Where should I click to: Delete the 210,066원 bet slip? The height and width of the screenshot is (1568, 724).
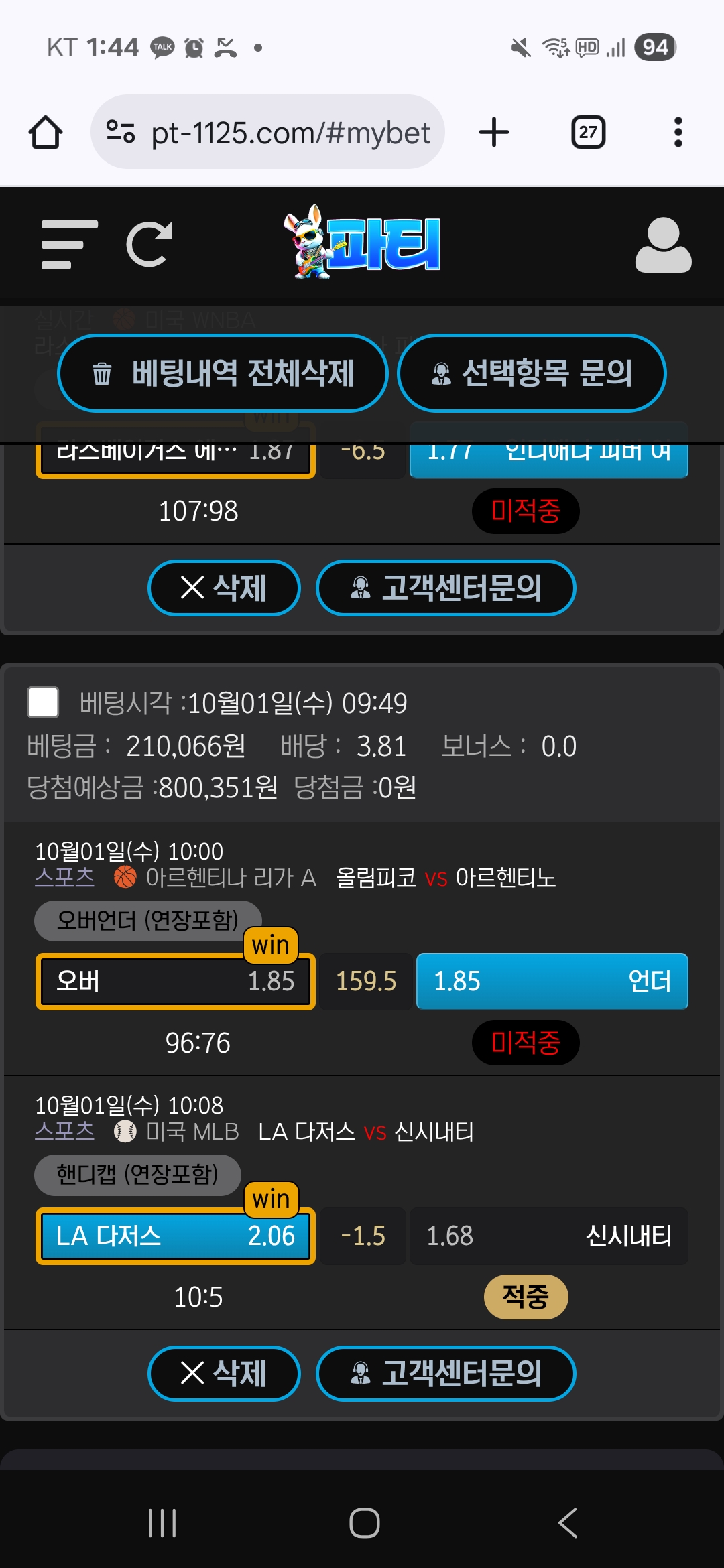224,1373
